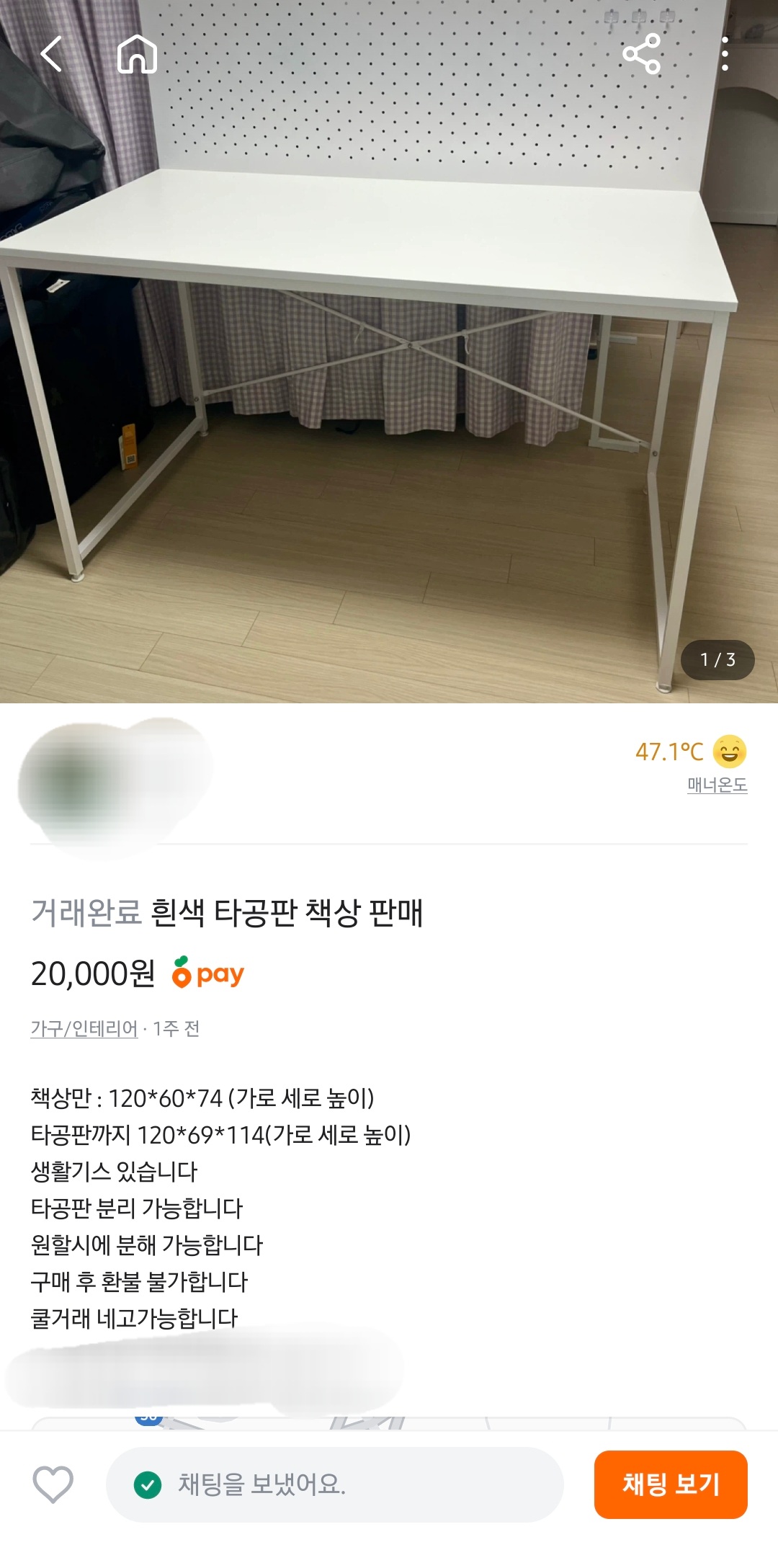Open the seller's profile
This screenshot has height=1568, width=778.
tap(115, 785)
